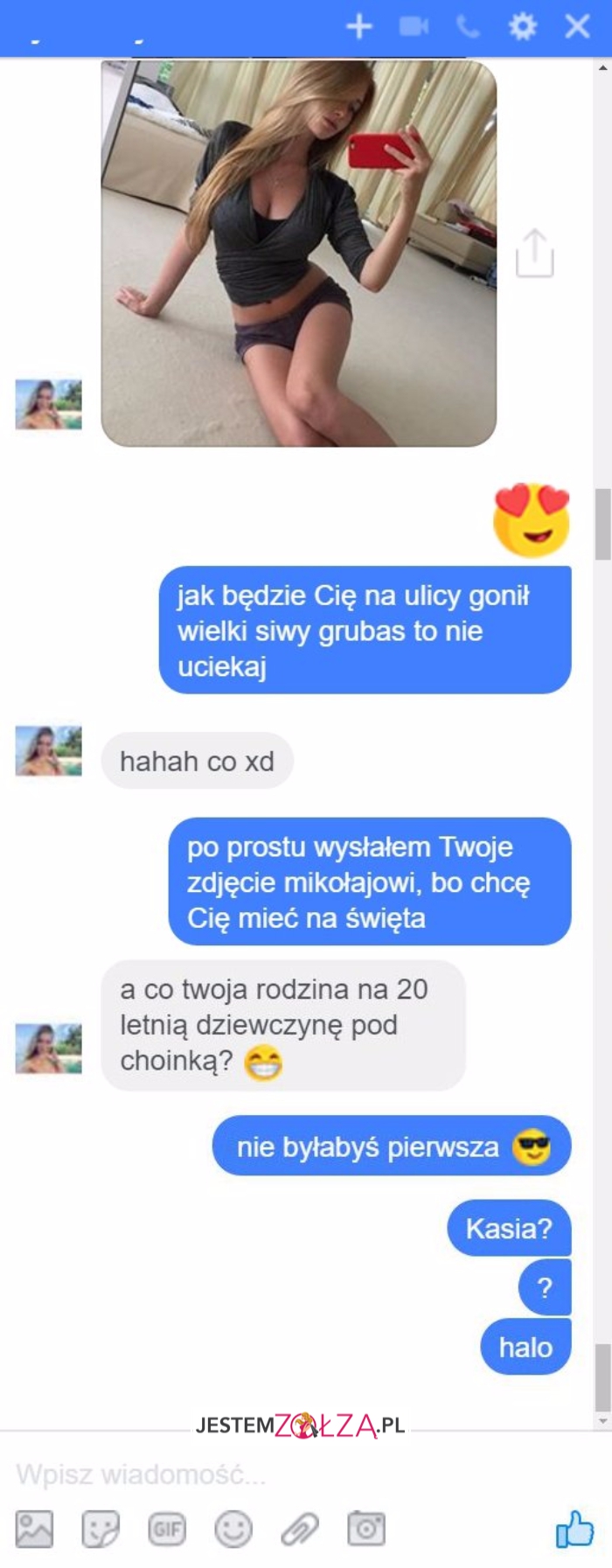Share the received photo
612x1568 pixels.
click(x=534, y=253)
